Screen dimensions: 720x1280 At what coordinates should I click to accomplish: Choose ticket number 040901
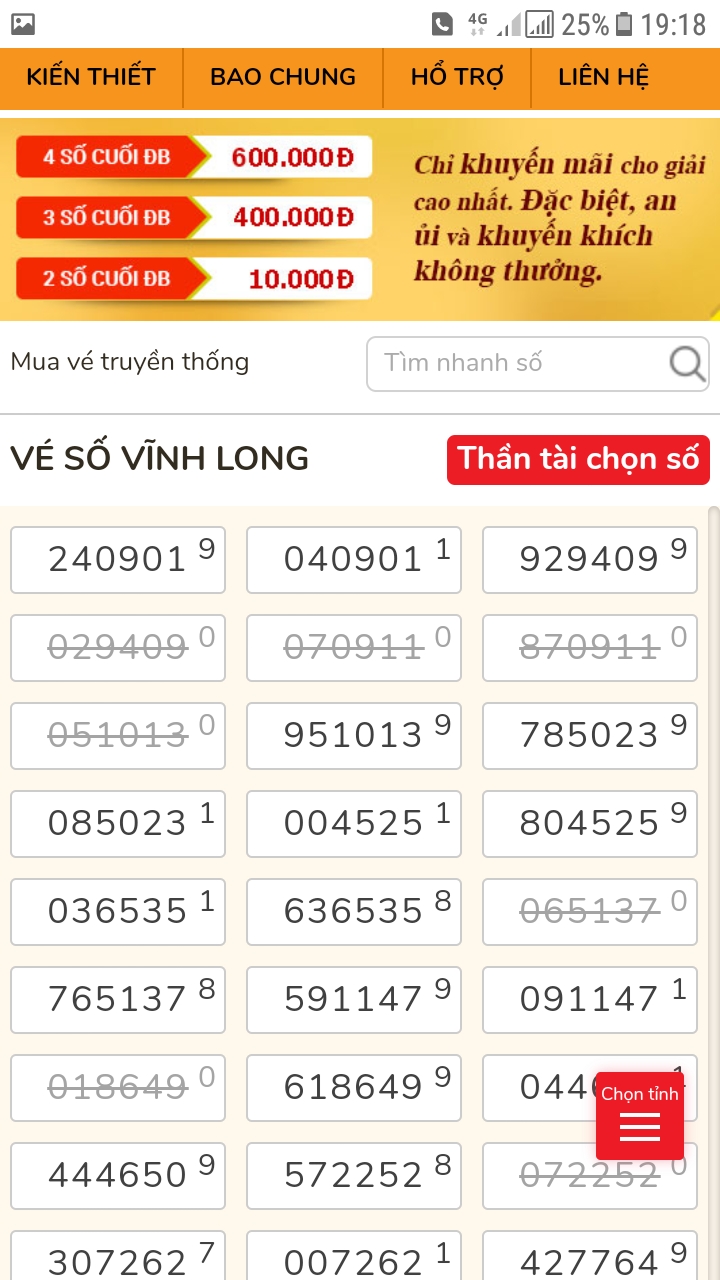click(354, 560)
